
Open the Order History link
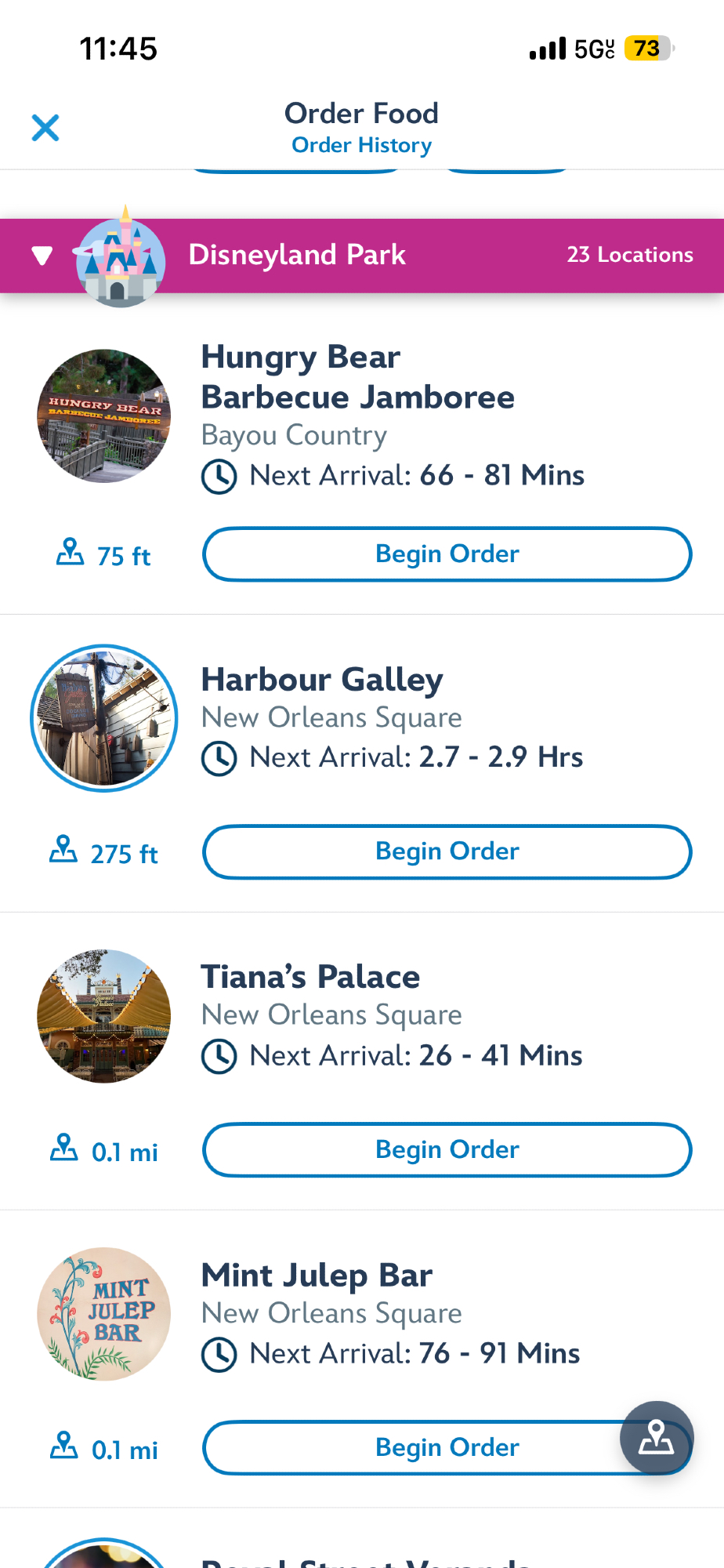(361, 146)
